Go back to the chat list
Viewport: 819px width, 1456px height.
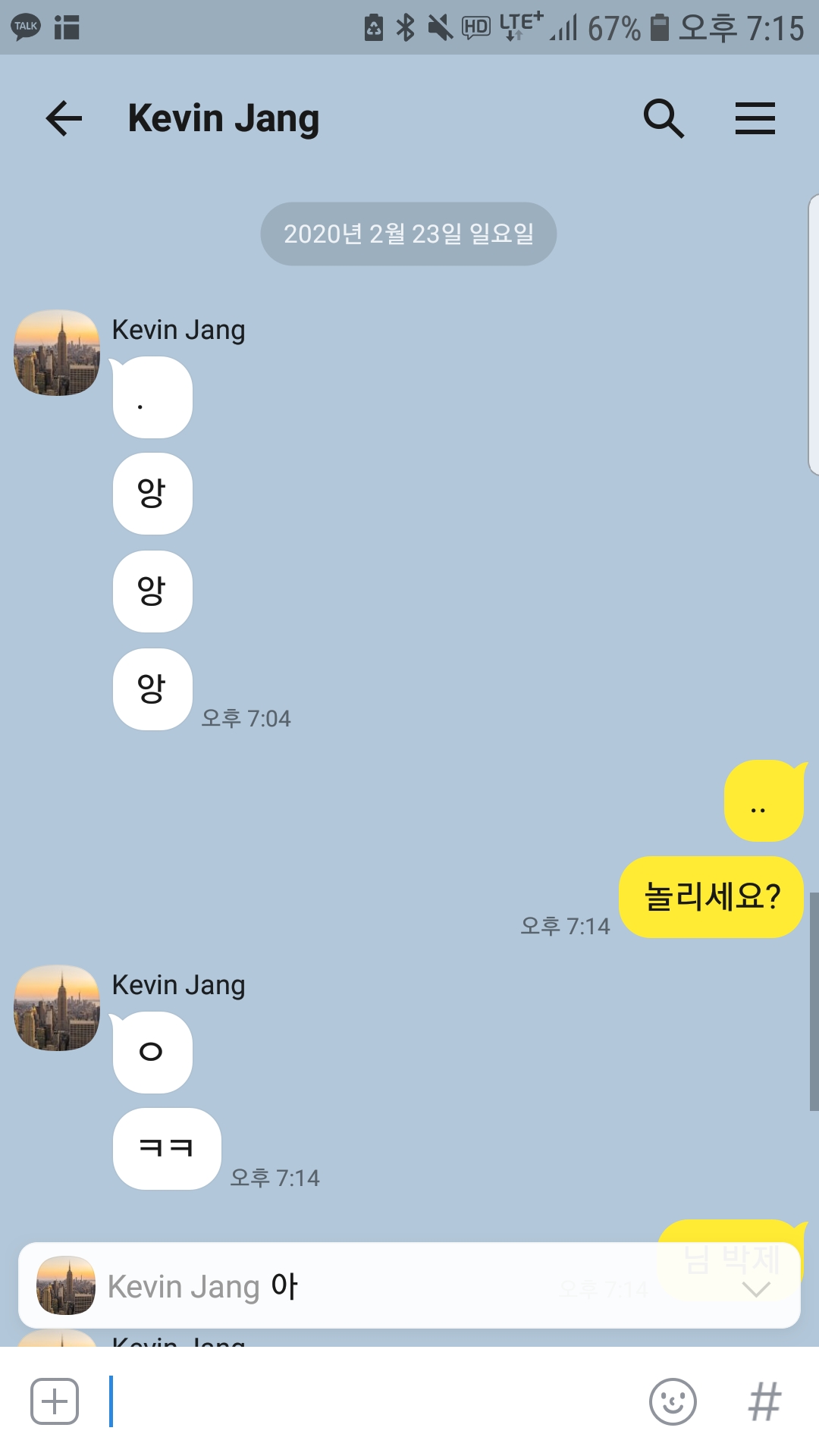(x=64, y=118)
